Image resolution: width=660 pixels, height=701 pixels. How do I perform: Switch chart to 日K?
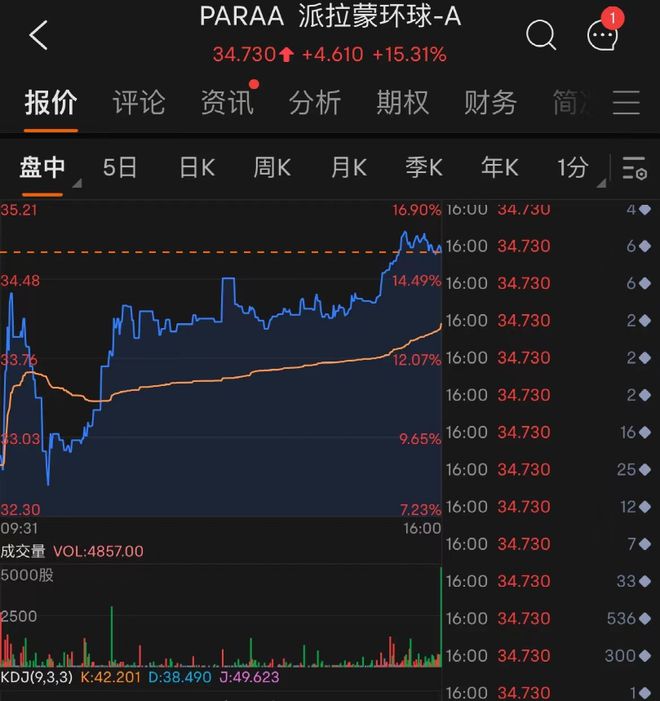(x=196, y=168)
